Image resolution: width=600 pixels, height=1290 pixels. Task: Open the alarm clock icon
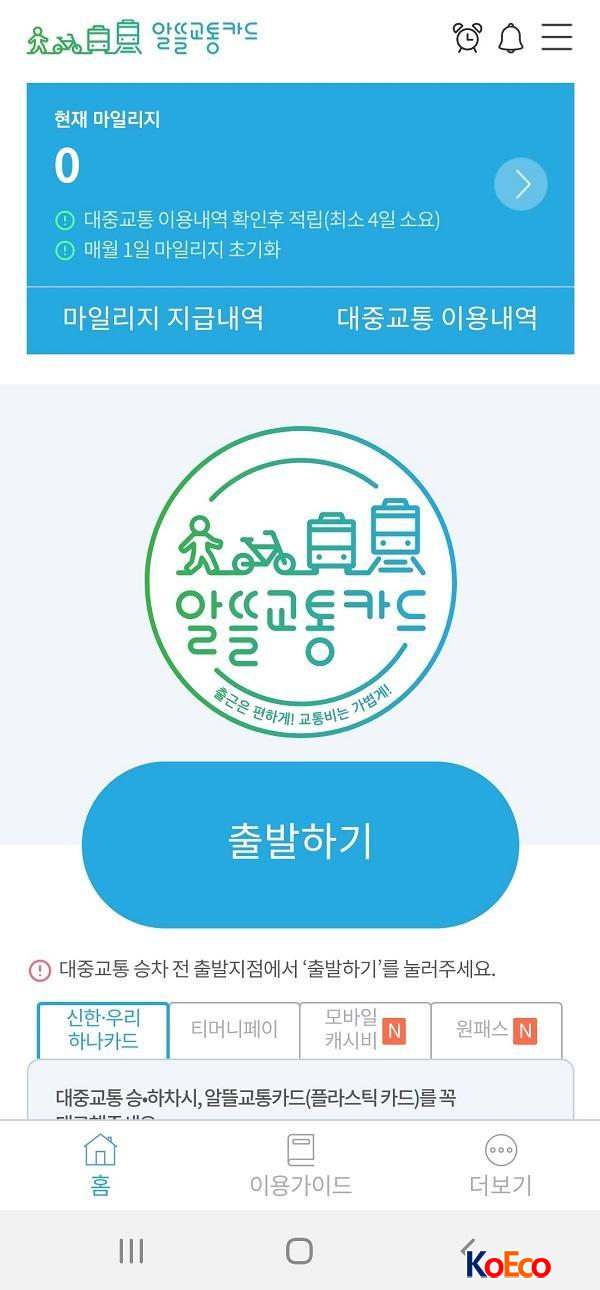[x=467, y=38]
